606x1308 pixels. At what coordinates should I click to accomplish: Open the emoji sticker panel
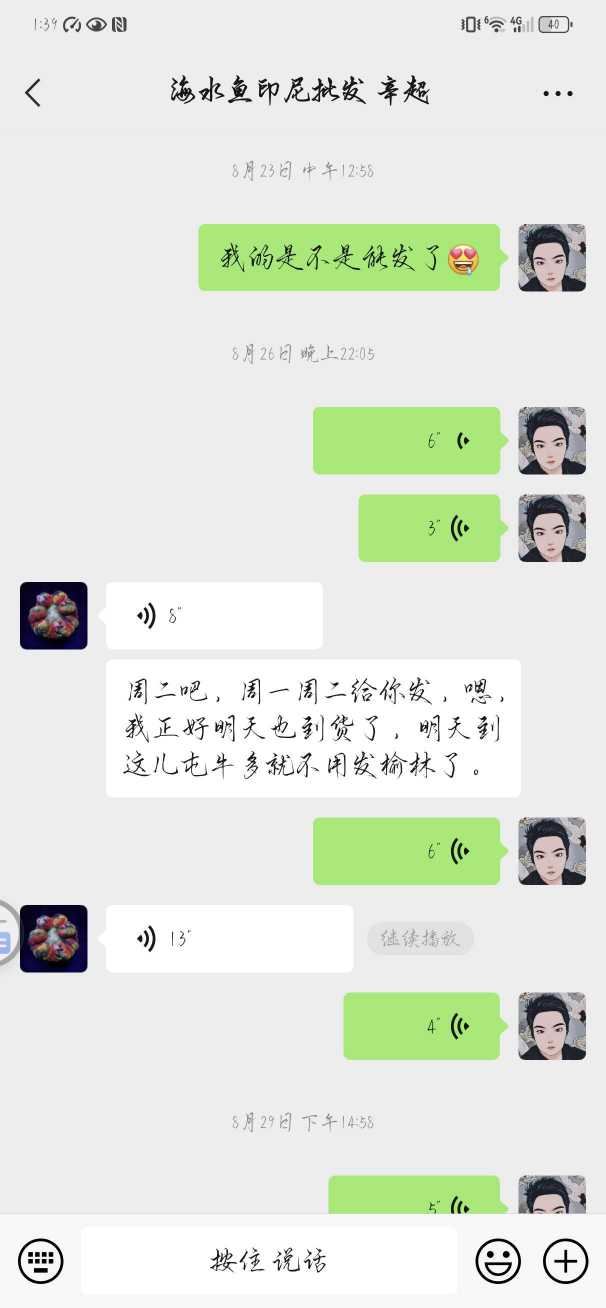coord(497,1261)
